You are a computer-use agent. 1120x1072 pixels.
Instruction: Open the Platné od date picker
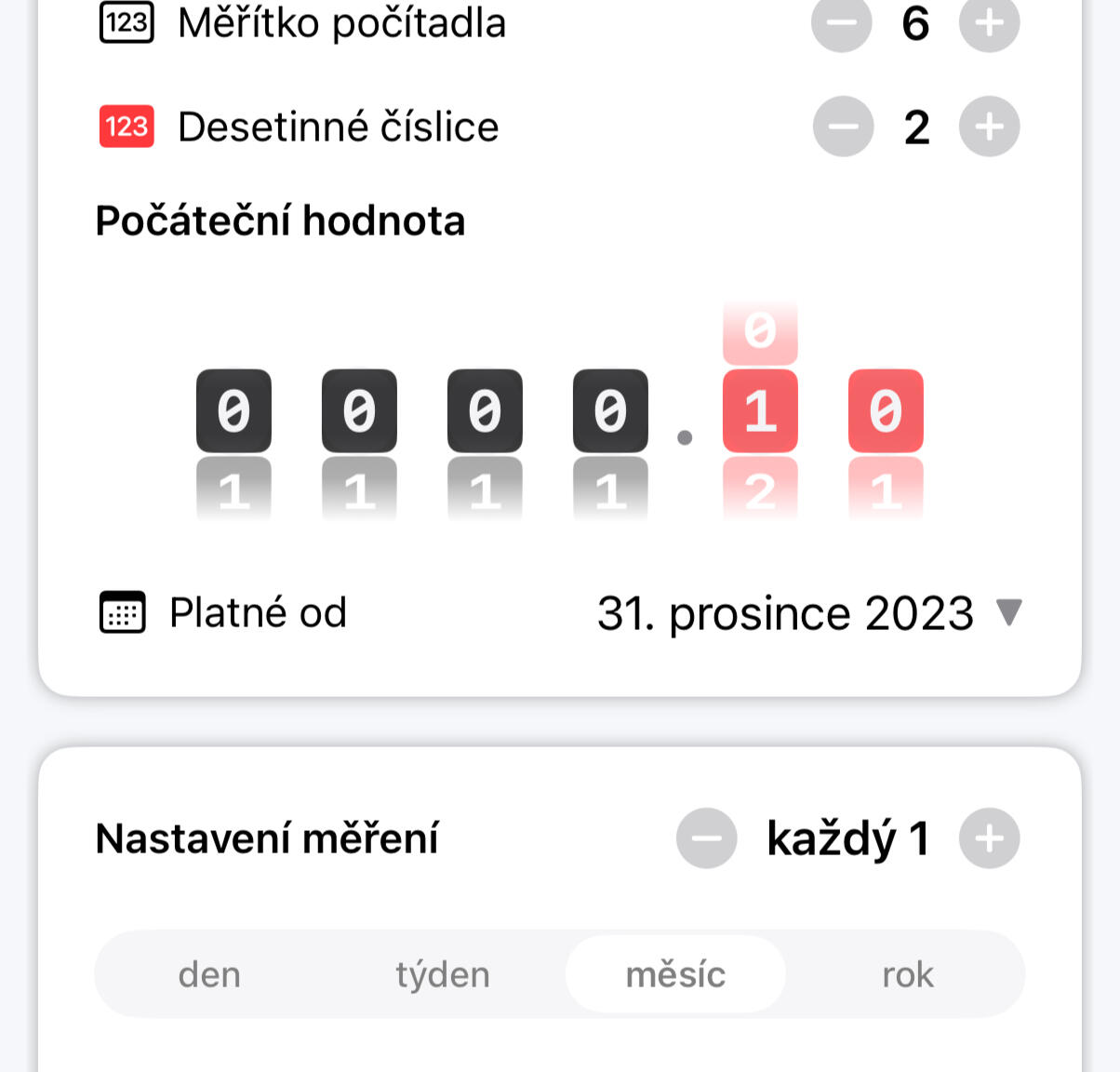click(x=807, y=613)
